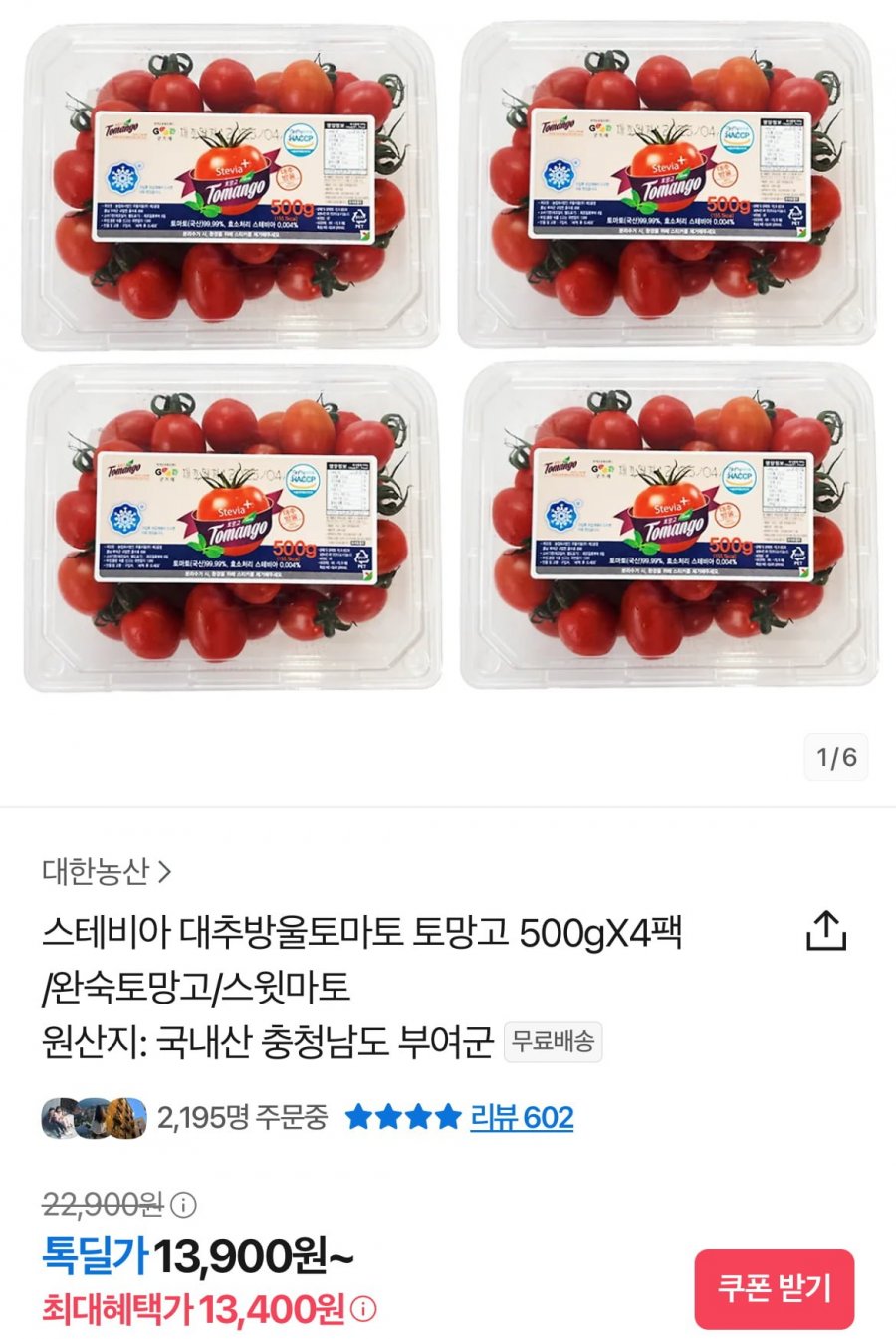Open info icon beside 22,900원 original price

tap(183, 1206)
